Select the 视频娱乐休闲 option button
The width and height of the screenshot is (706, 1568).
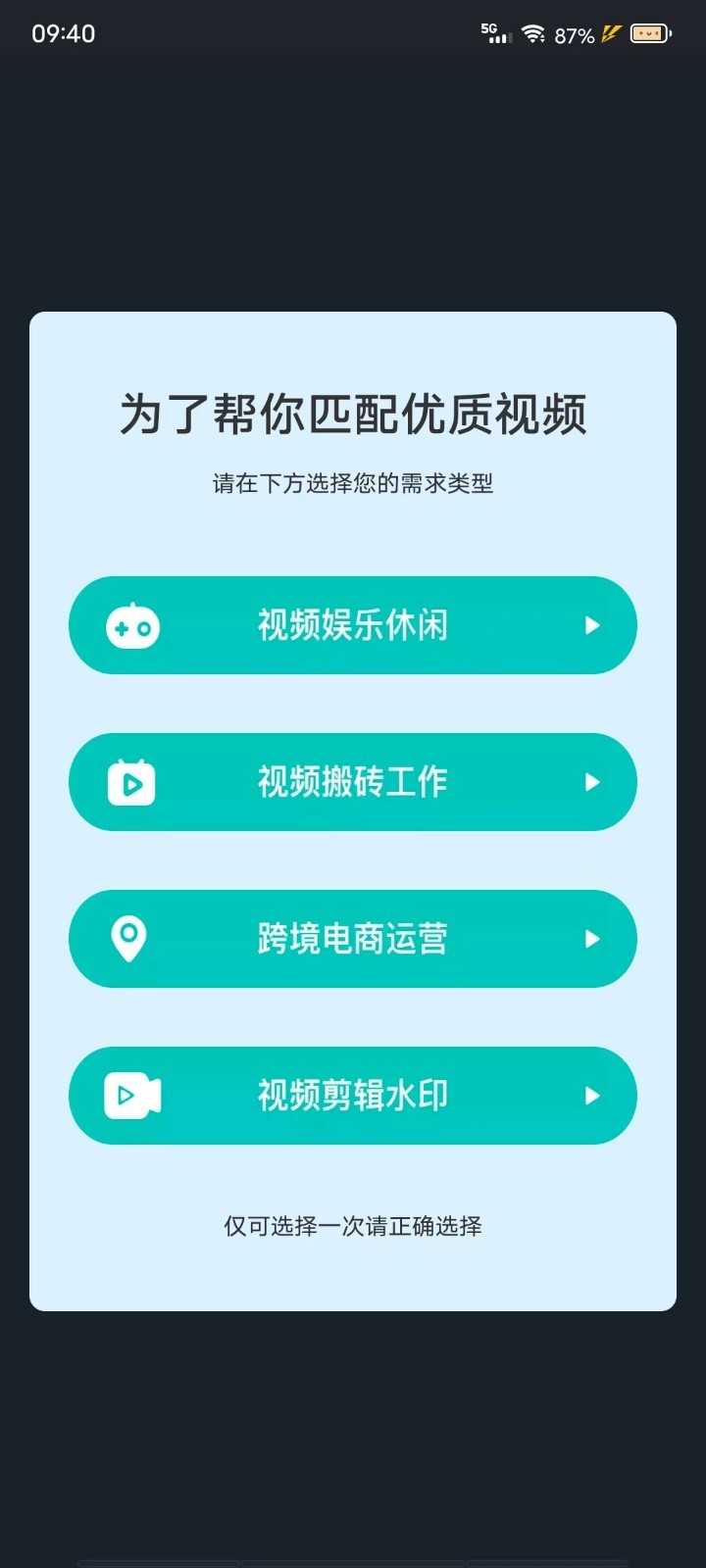click(353, 625)
